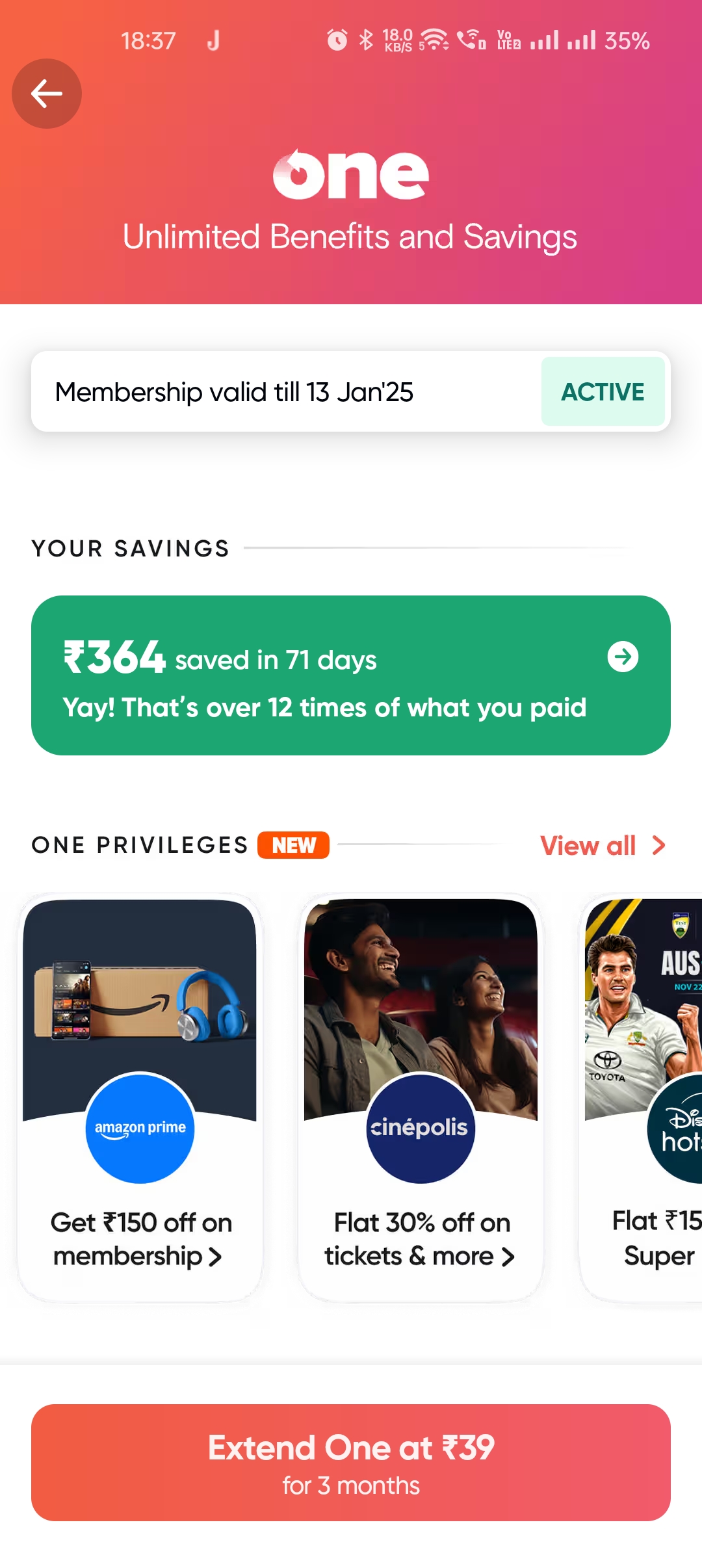Extend One at ₹39 for 3 months
Screen dimensions: 702x1568
(351, 1463)
